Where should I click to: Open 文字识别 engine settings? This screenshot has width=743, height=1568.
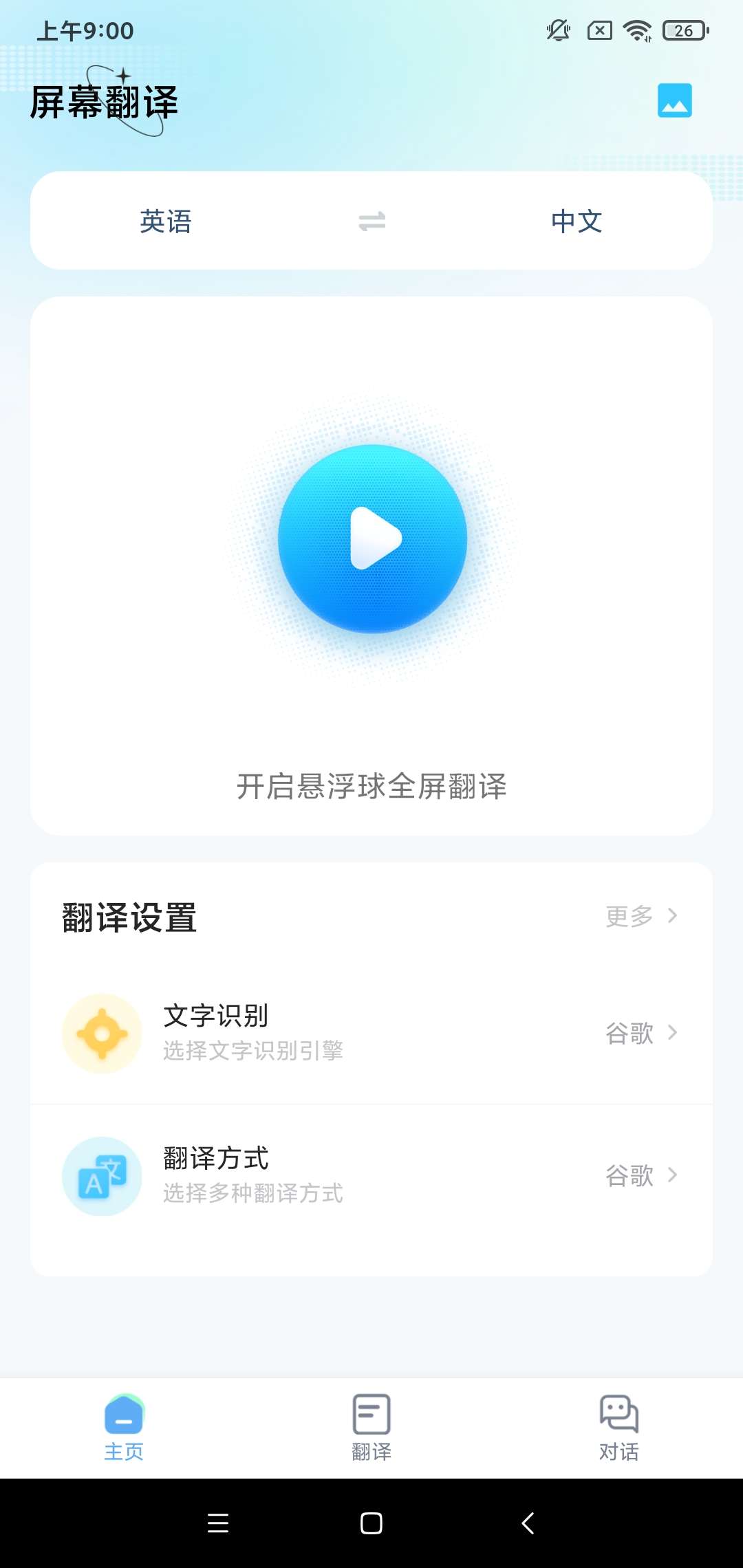tap(371, 1033)
